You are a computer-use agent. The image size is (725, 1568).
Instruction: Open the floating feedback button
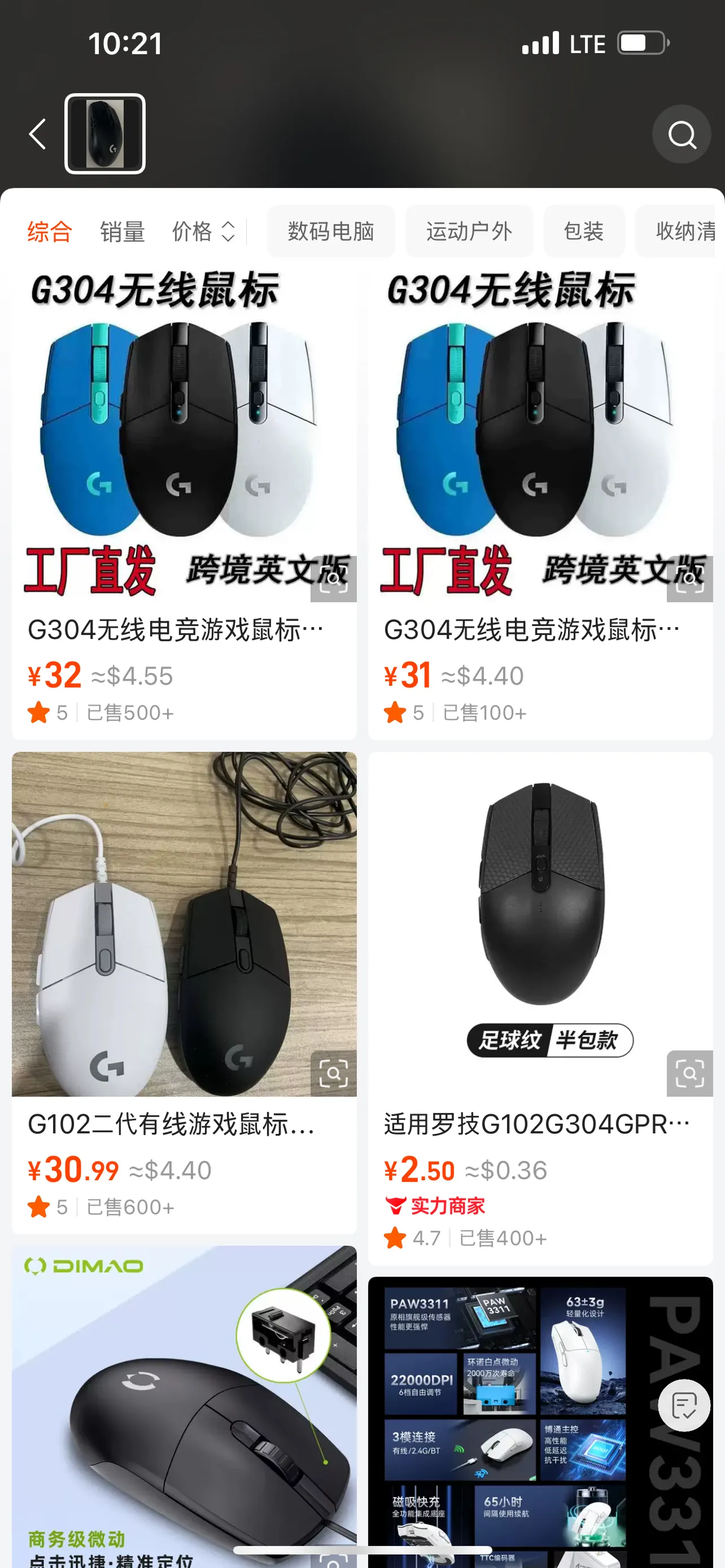point(684,1406)
